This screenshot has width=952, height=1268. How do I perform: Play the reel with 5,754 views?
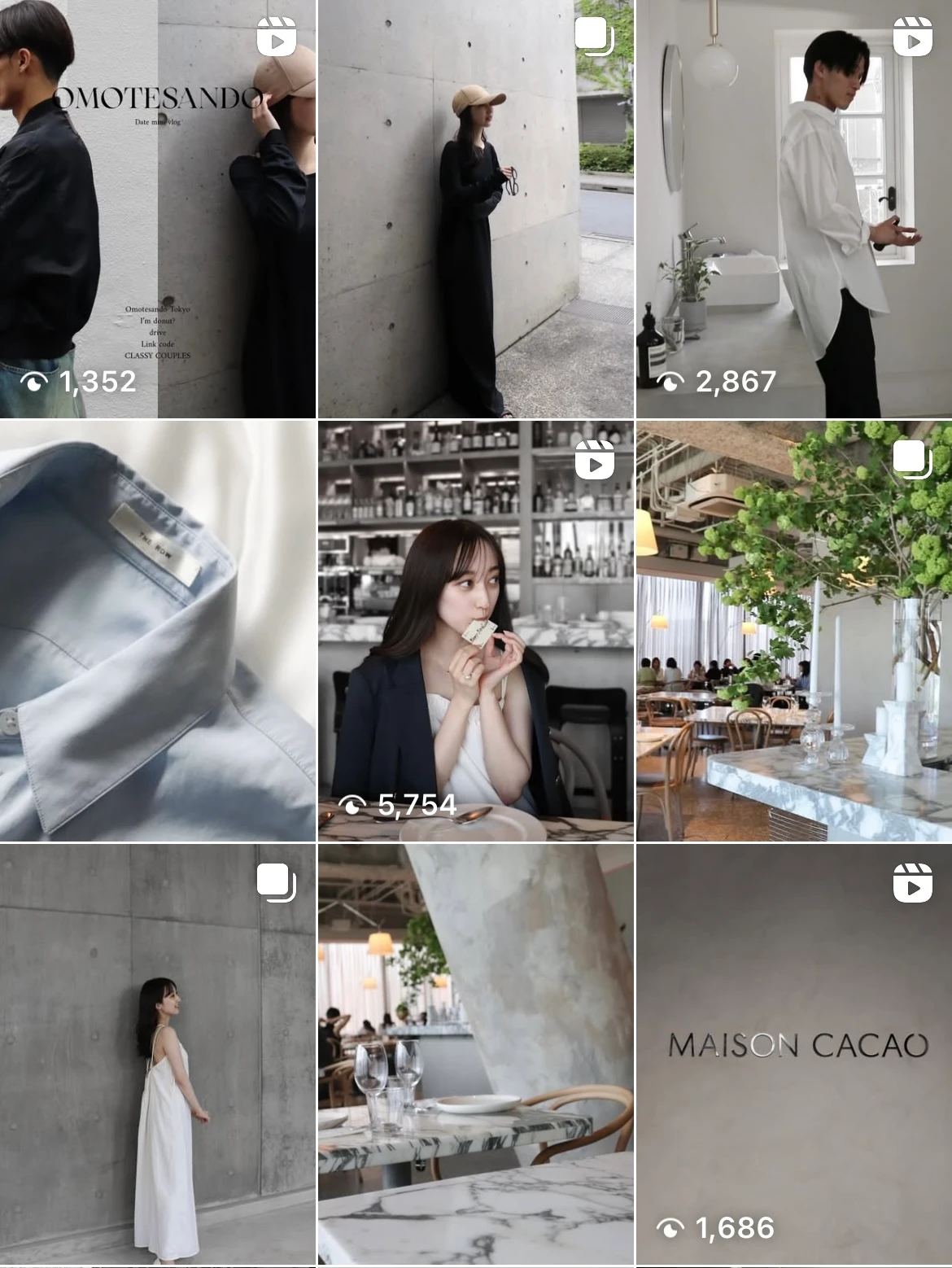[475, 631]
